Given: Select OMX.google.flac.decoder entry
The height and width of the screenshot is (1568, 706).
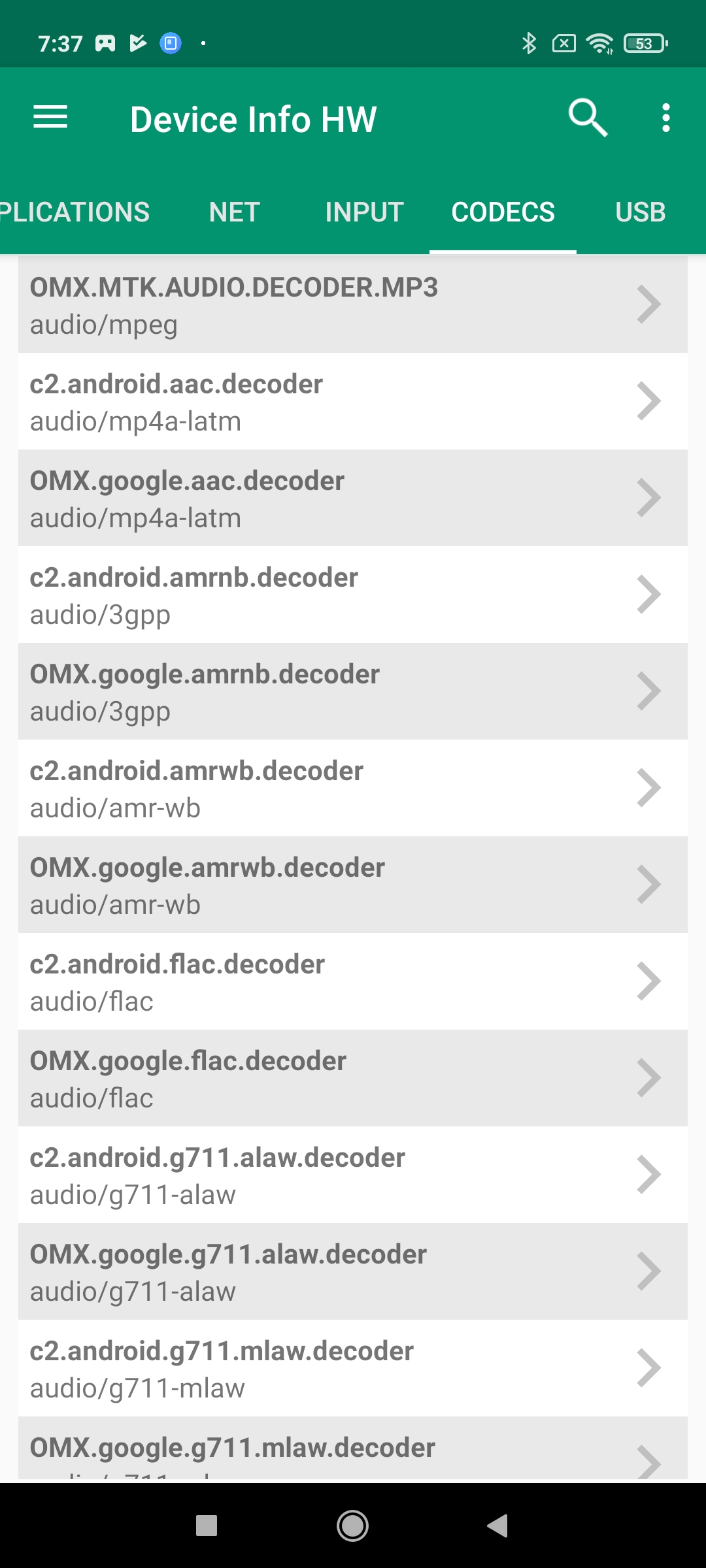Looking at the screenshot, I should click(353, 1078).
